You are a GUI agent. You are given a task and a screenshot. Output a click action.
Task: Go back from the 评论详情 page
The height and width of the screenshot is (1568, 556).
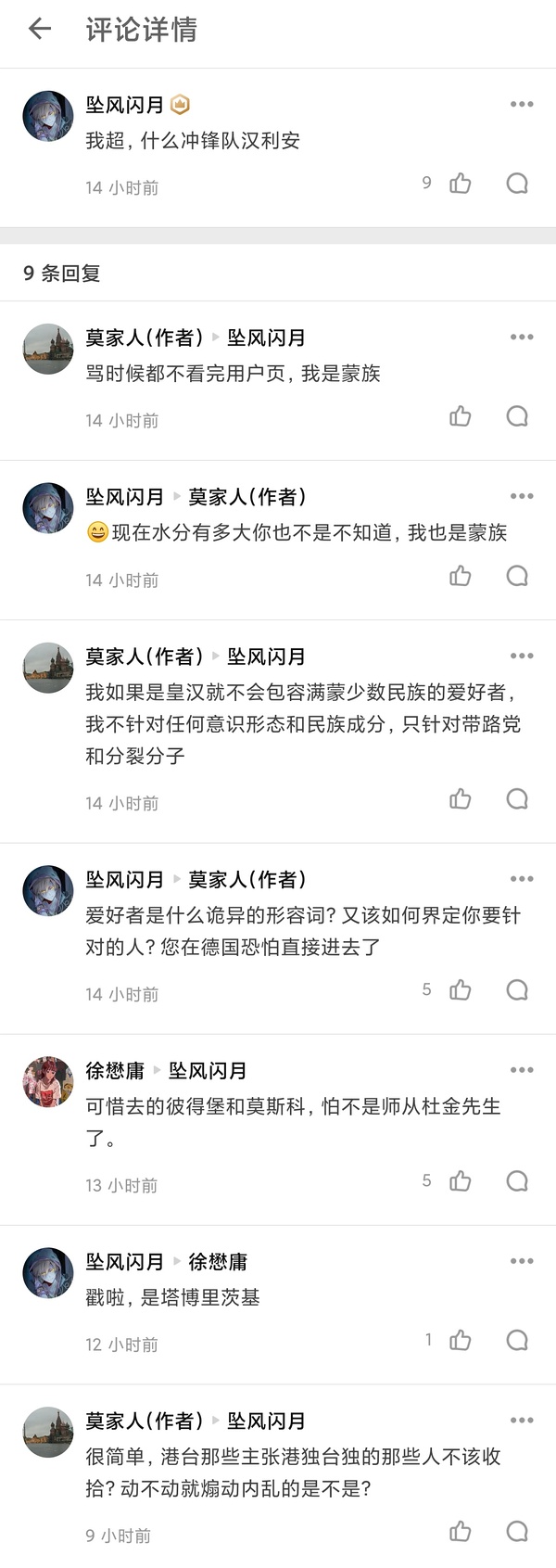click(x=40, y=30)
